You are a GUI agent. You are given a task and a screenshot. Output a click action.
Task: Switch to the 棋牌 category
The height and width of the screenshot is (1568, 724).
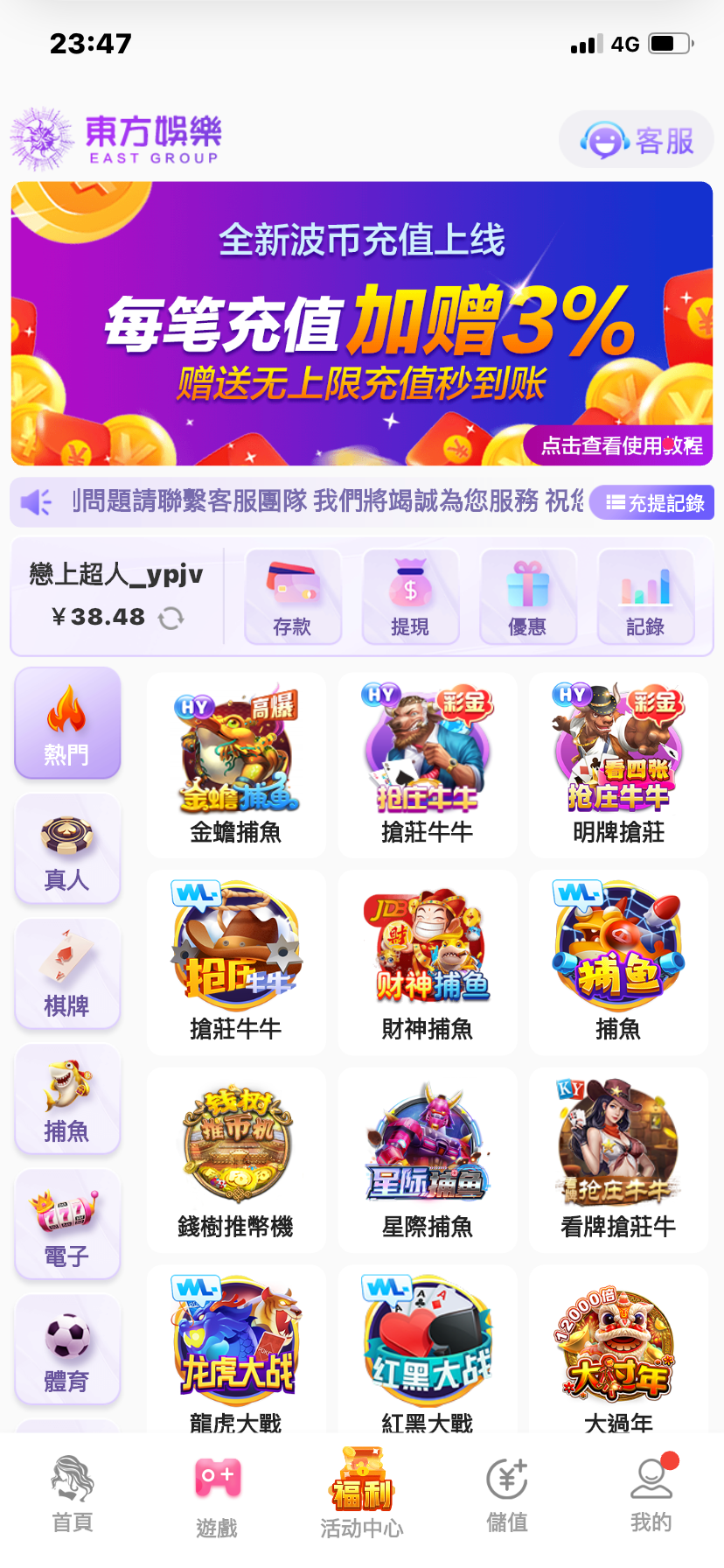coord(67,976)
